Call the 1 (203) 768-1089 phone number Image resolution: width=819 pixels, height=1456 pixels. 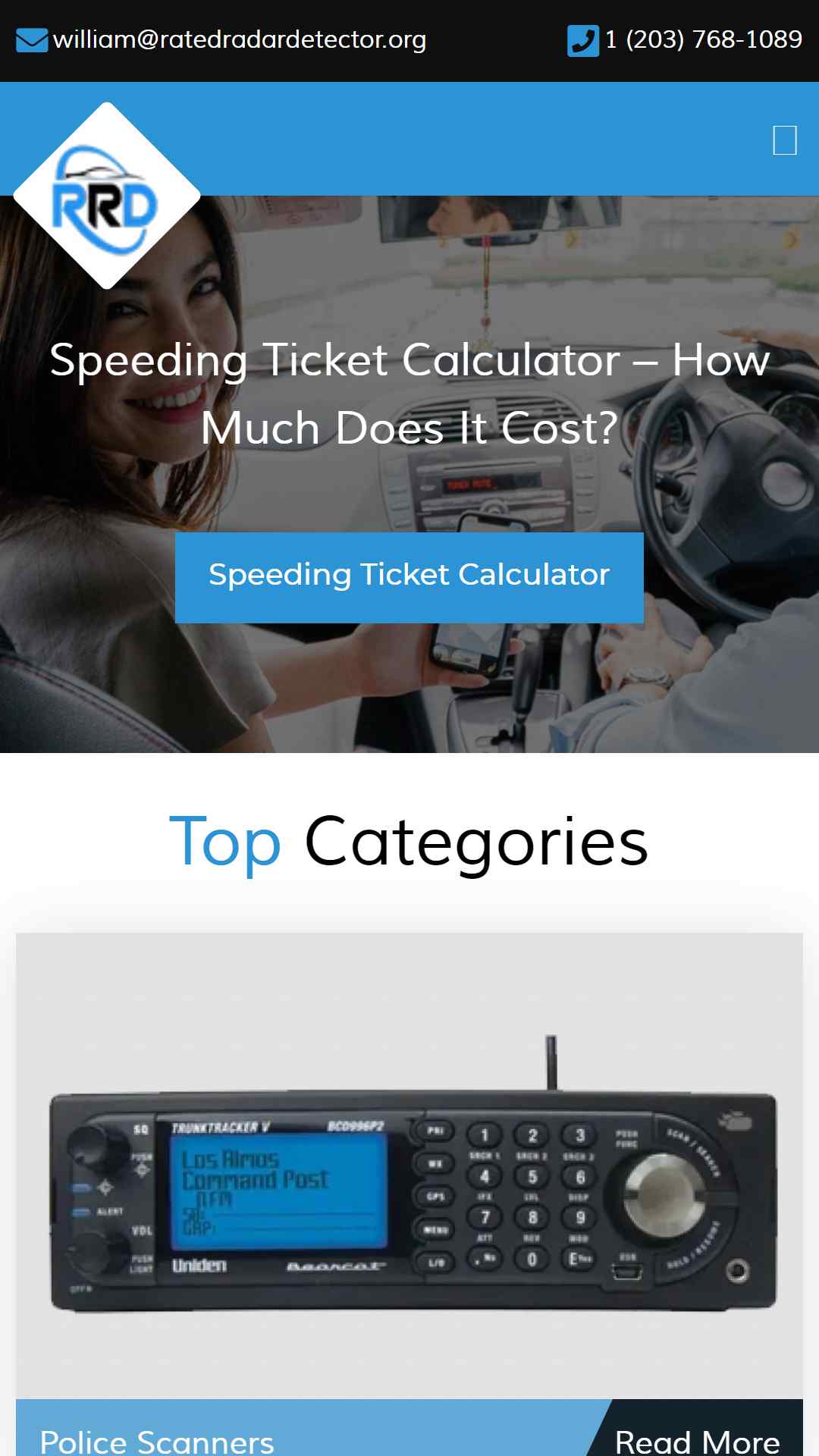pos(685,39)
